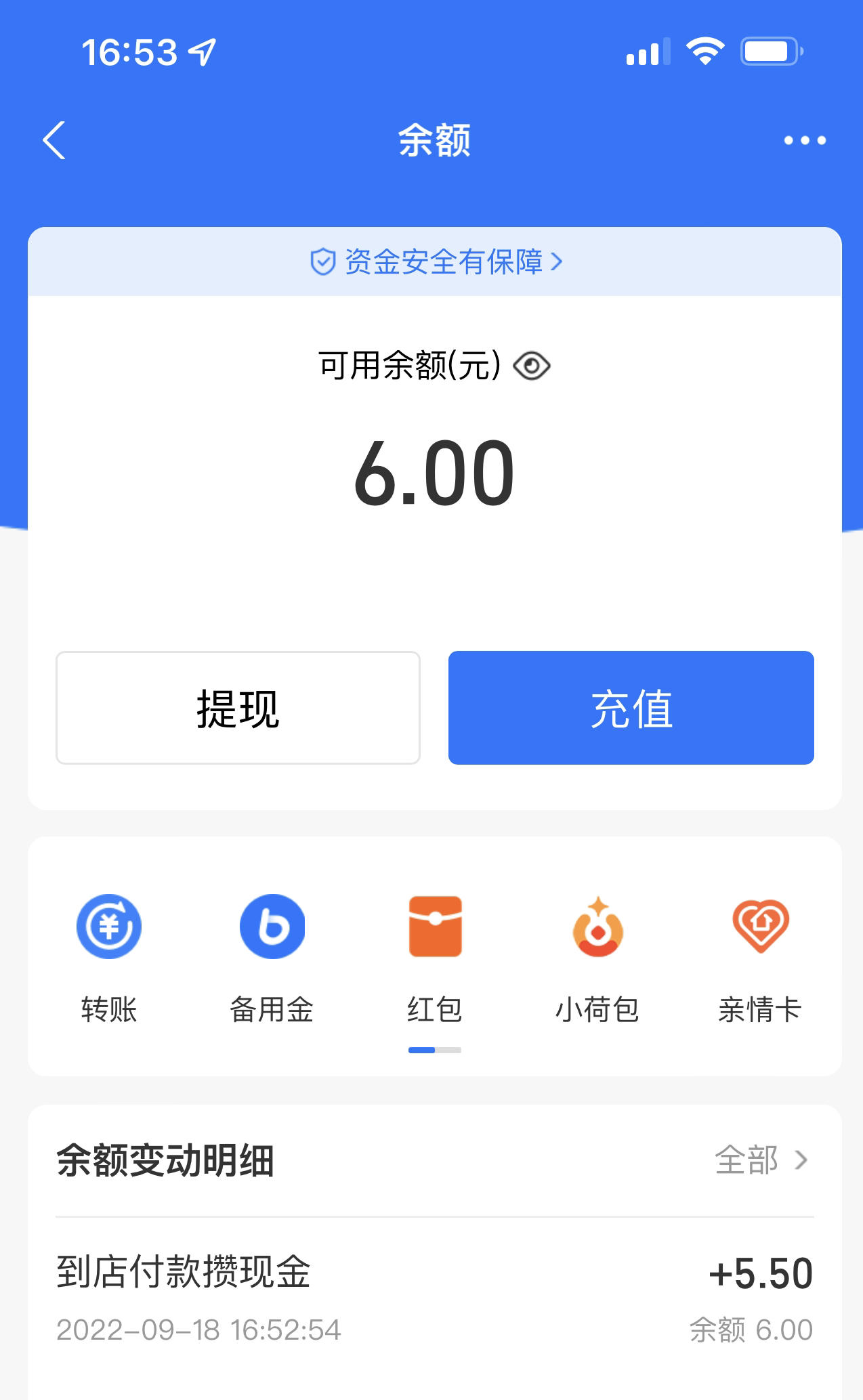Tap the 充值 top-up button
This screenshot has width=863, height=1400.
tap(631, 708)
